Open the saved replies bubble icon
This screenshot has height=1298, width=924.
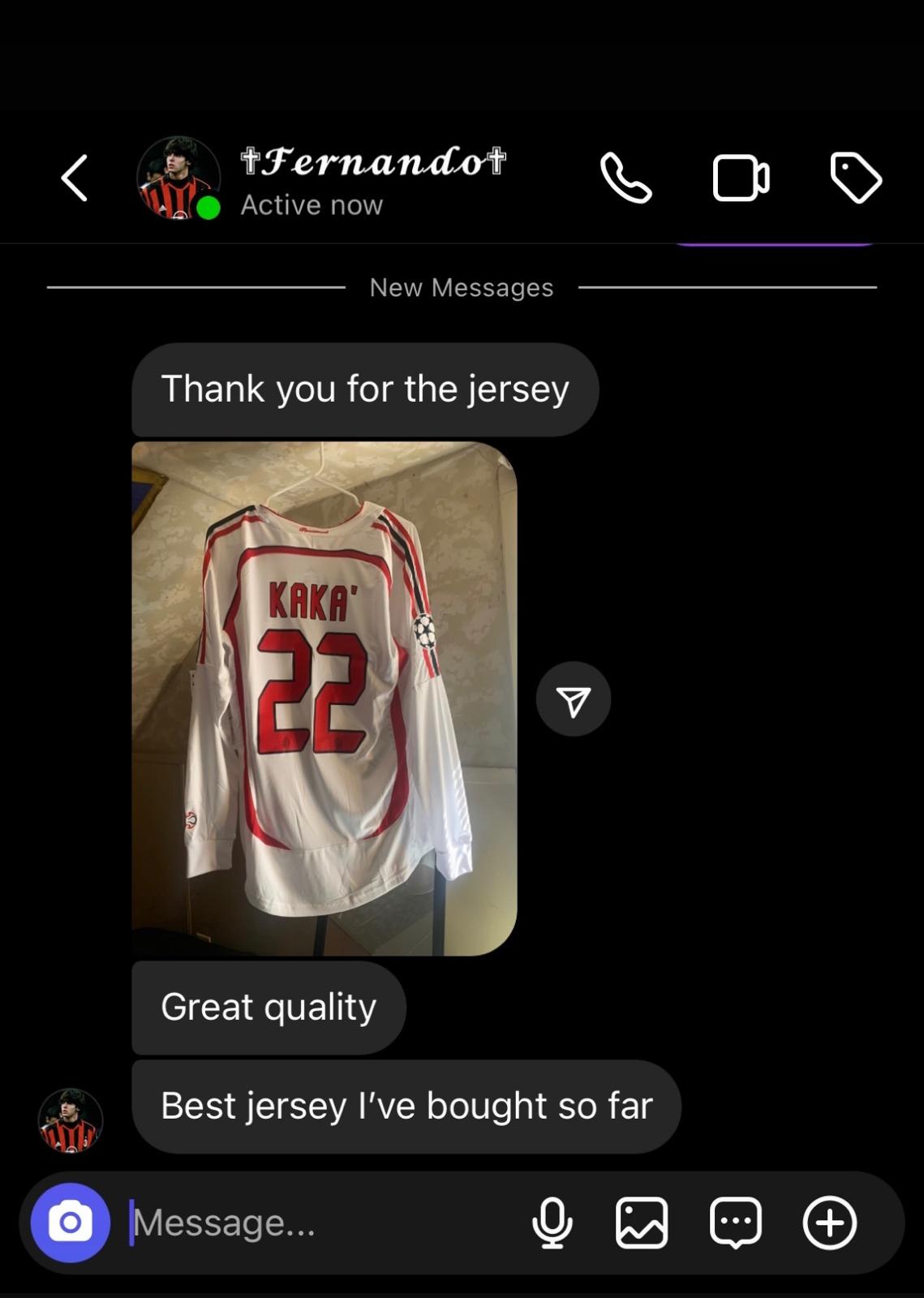tap(736, 1223)
